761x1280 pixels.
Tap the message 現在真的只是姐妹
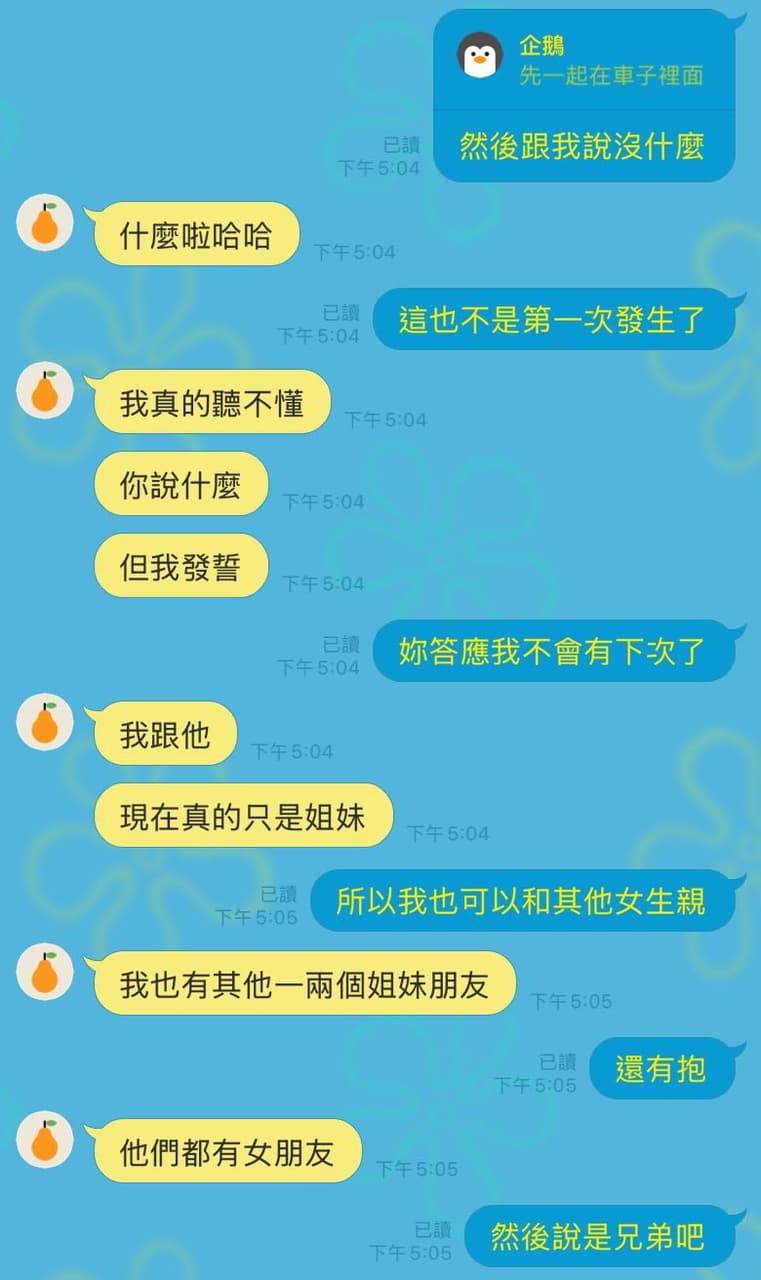tap(242, 815)
